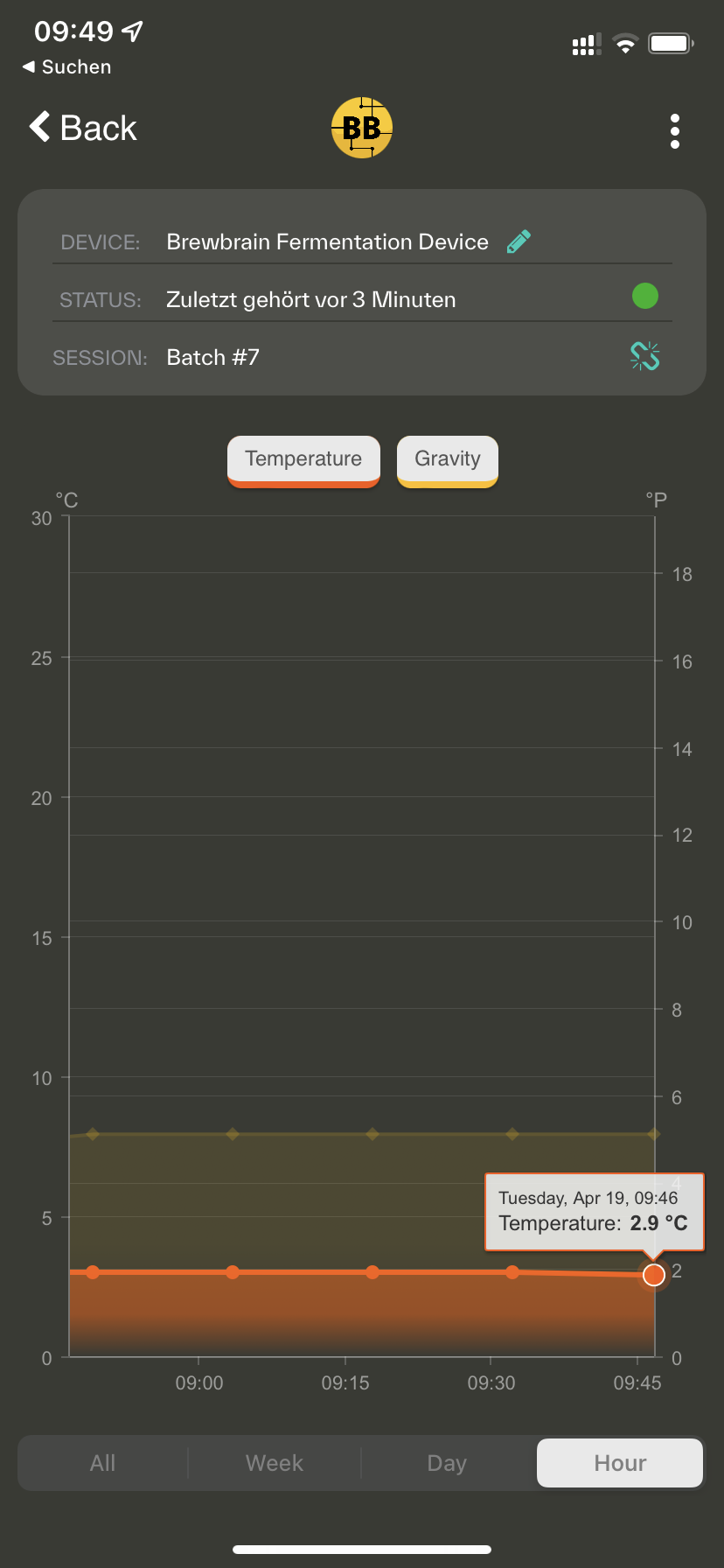Edit the device name with pencil icon
Screen dimensions: 724x1568
pos(519,241)
